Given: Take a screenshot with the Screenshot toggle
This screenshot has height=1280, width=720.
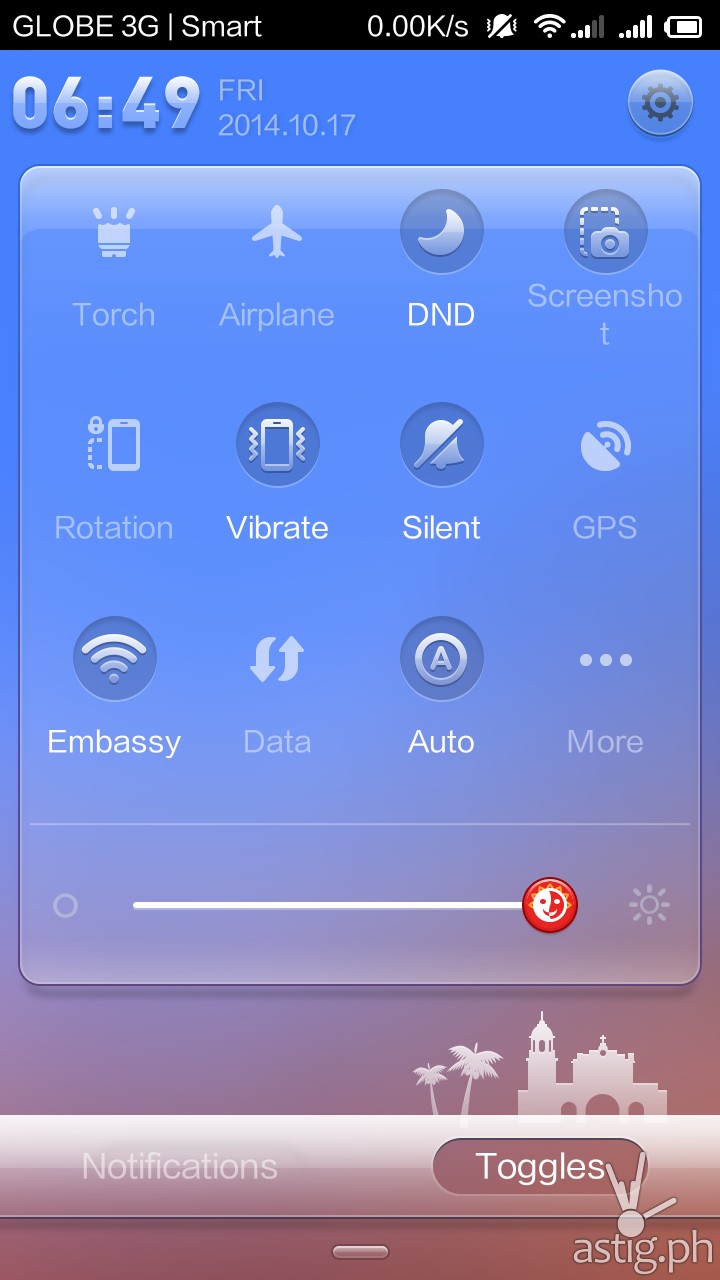Looking at the screenshot, I should coord(605,232).
